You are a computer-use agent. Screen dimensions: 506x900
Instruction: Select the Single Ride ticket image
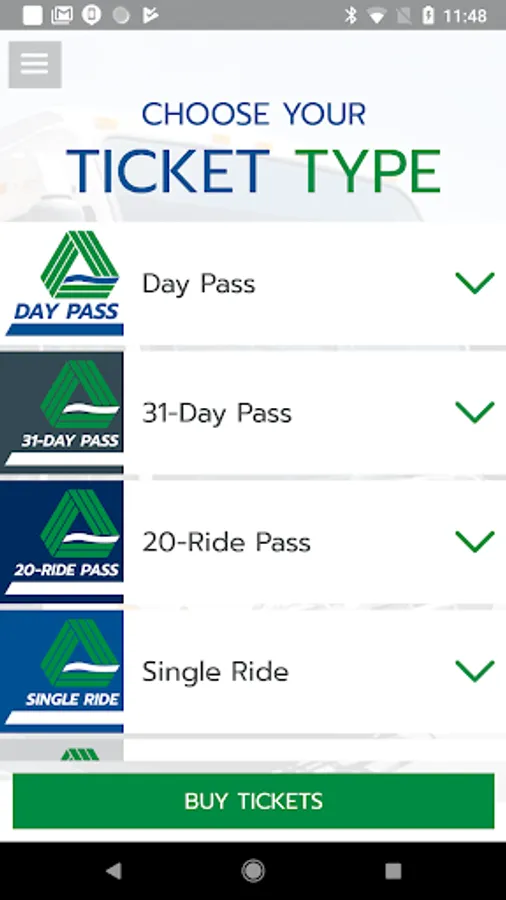(62, 671)
